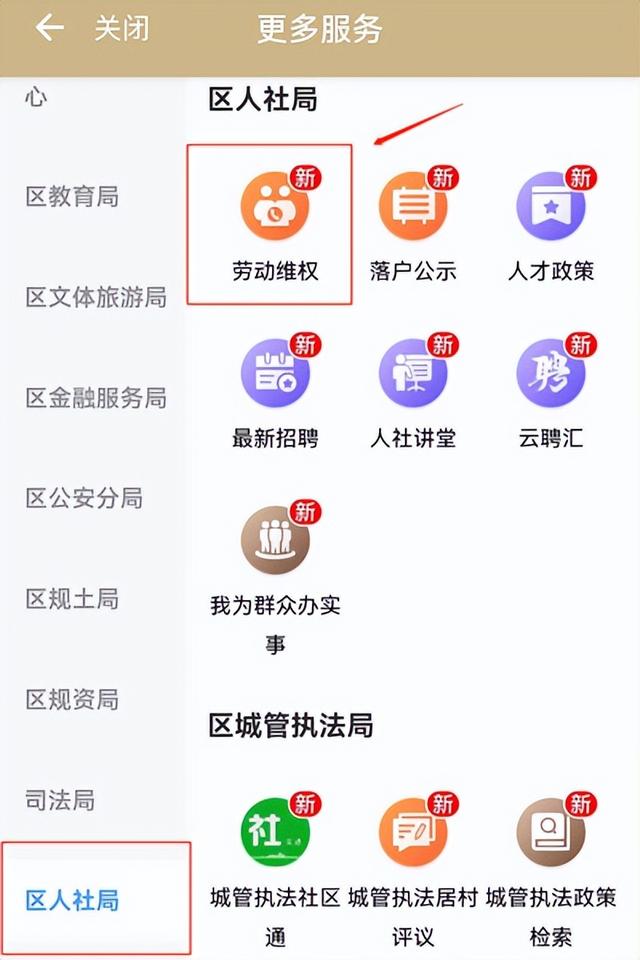Switch to 司法局 category
The width and height of the screenshot is (640, 960).
(x=60, y=800)
